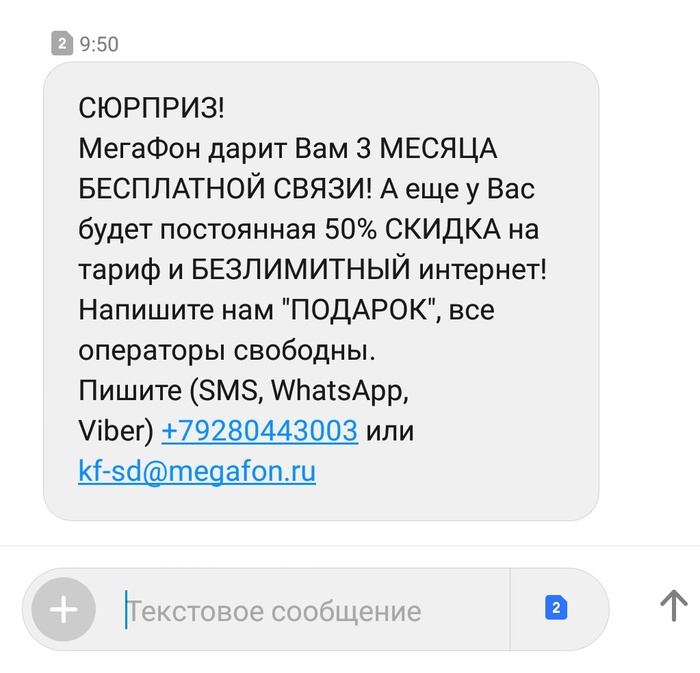Send the message with the arrow icon
Screen dimensions: 700x673
pos(674,604)
